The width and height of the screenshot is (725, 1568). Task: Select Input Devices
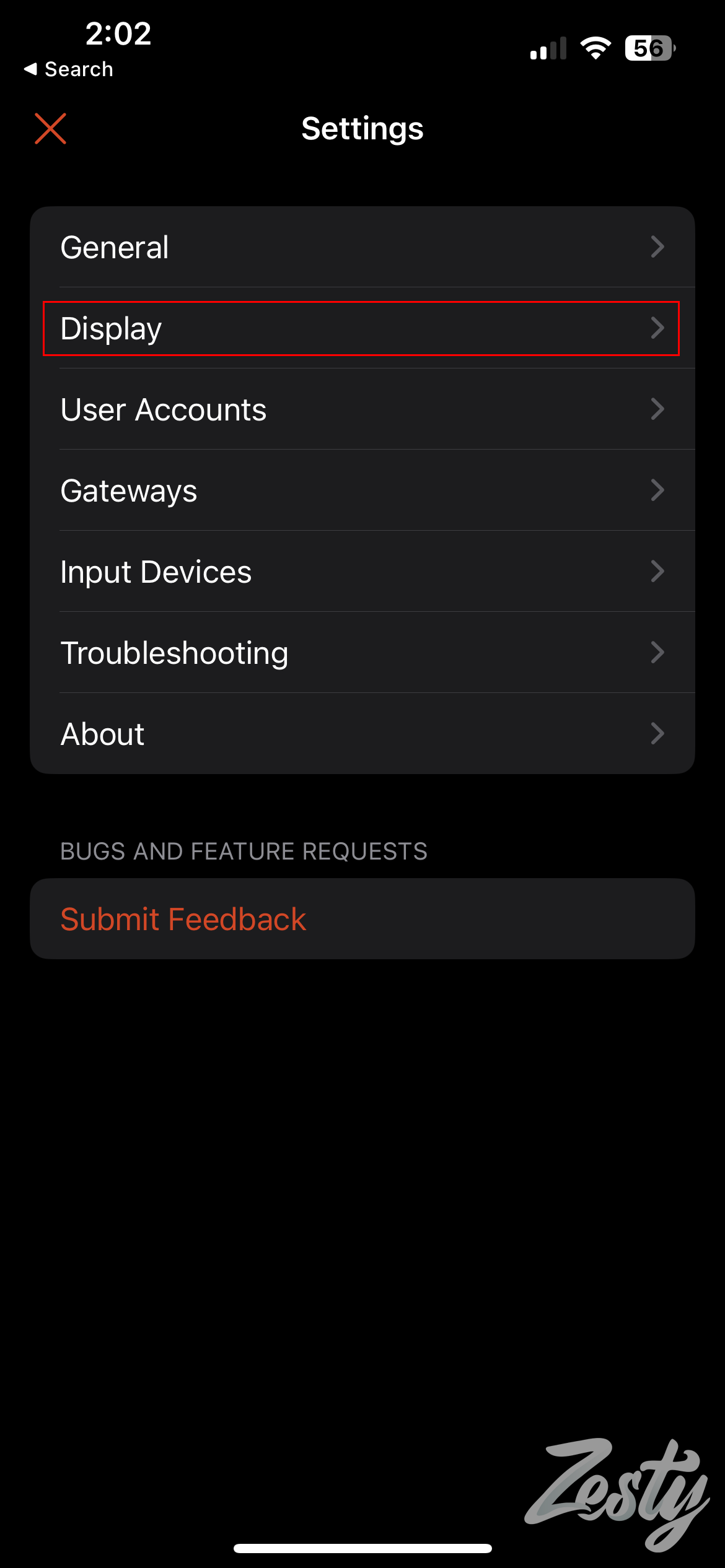362,572
